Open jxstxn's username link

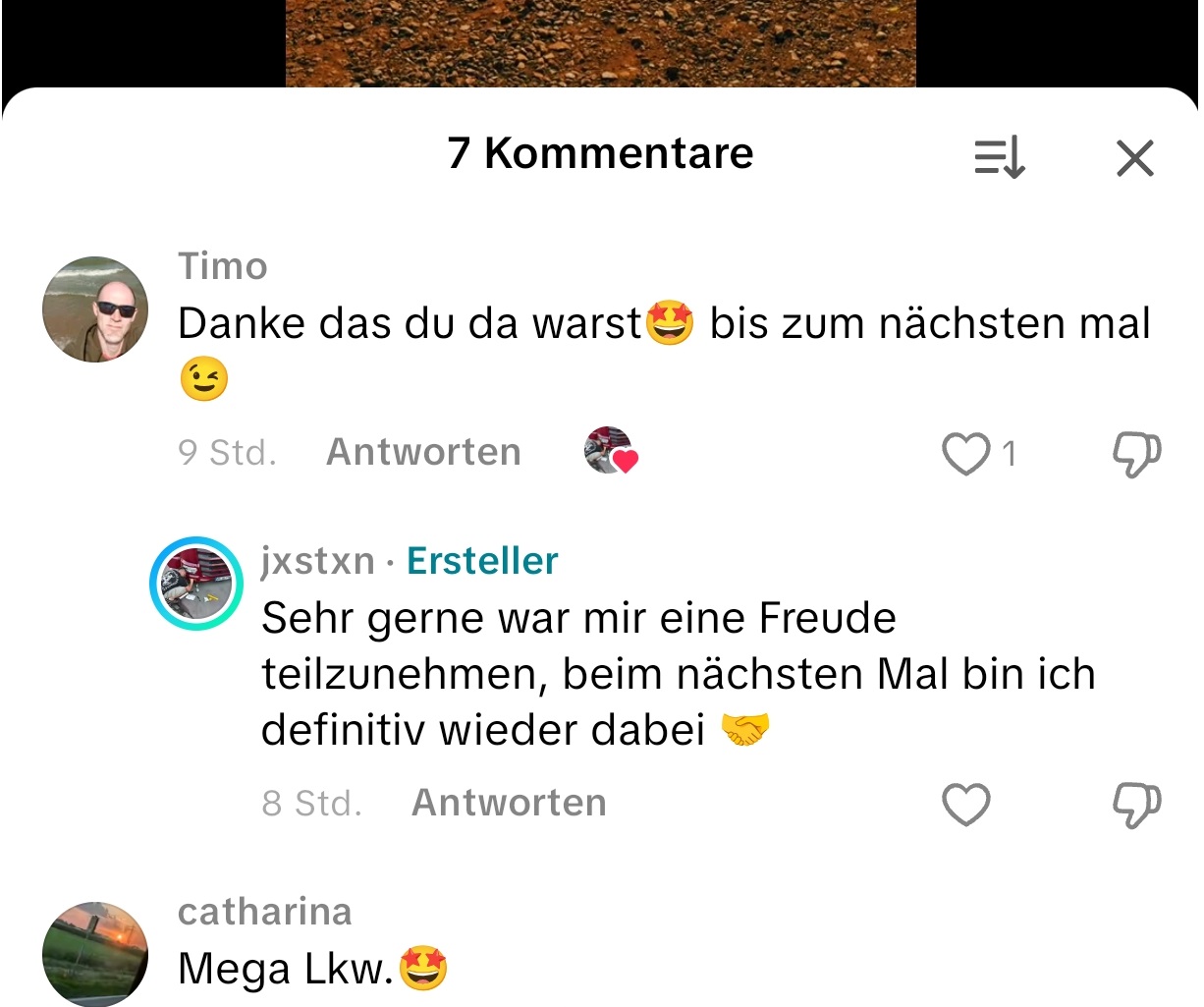(x=318, y=561)
